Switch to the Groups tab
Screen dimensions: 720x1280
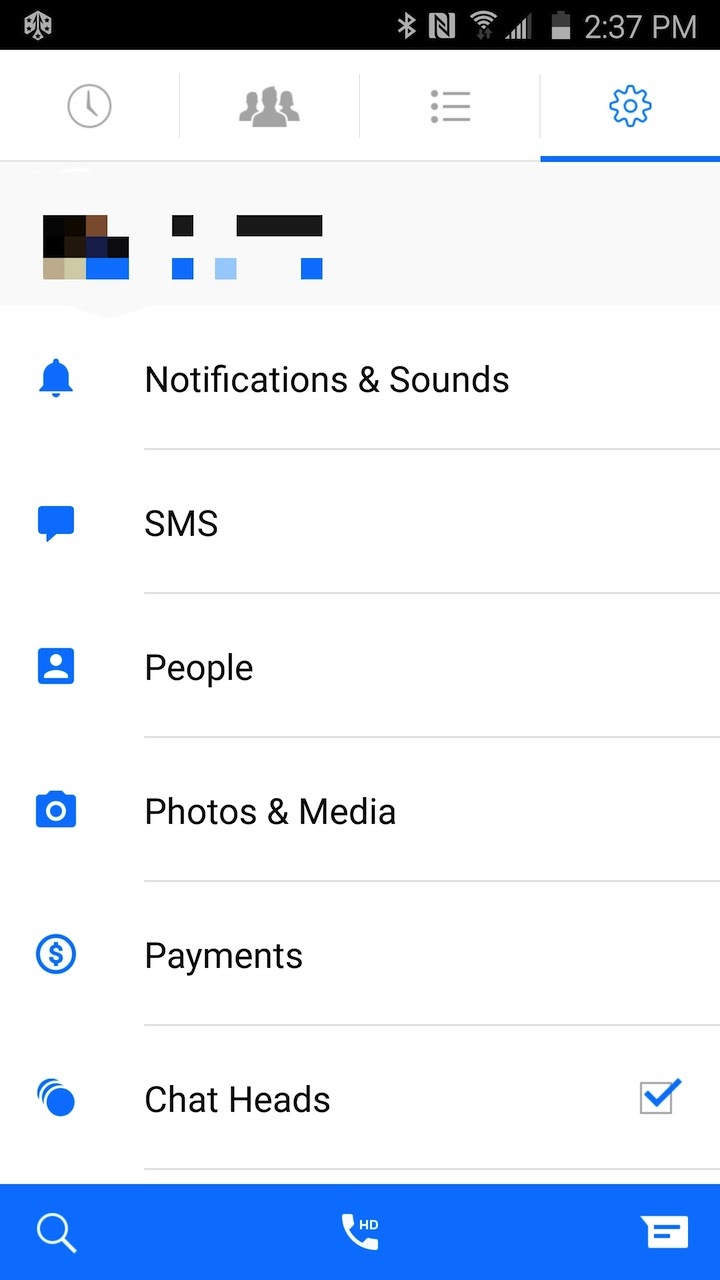[269, 106]
